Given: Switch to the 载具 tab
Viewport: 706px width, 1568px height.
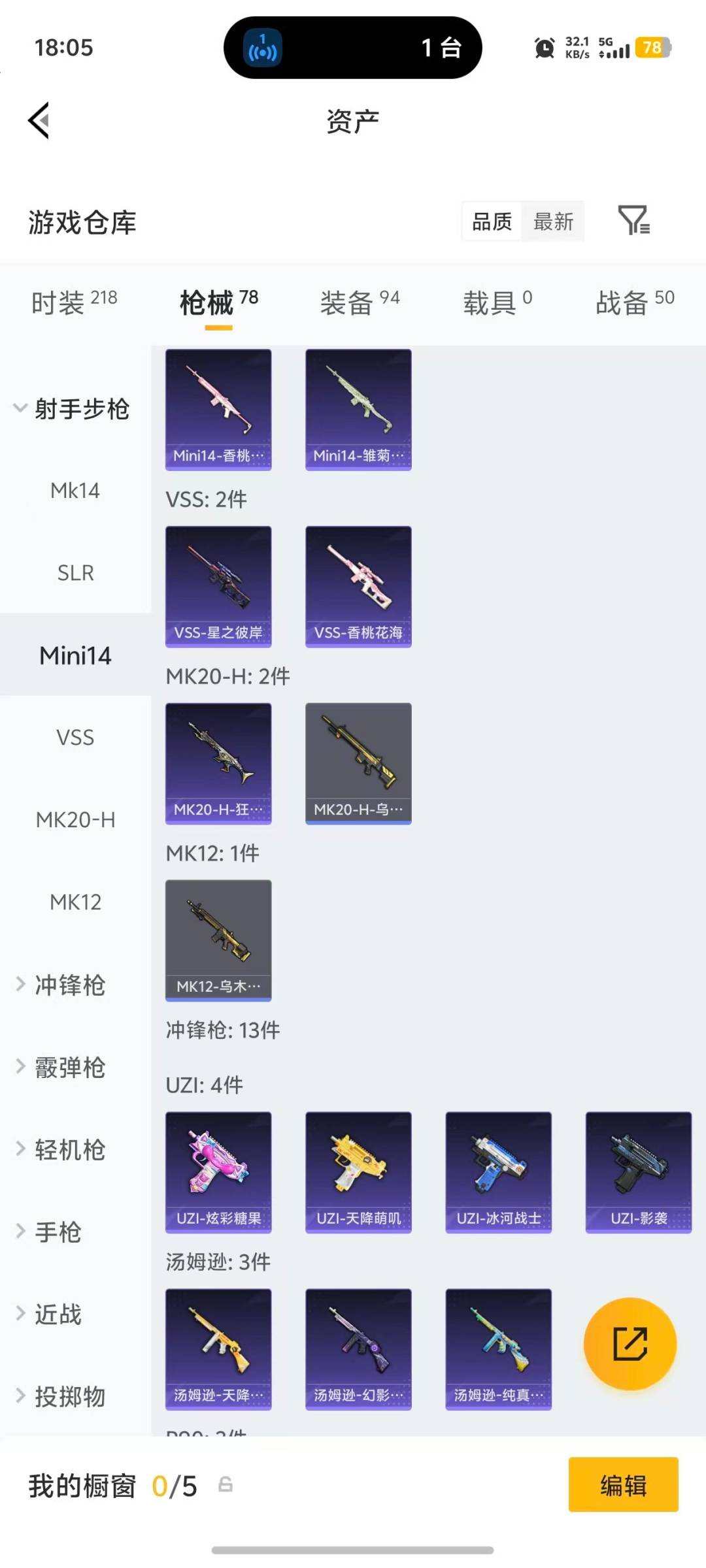Looking at the screenshot, I should [497, 303].
